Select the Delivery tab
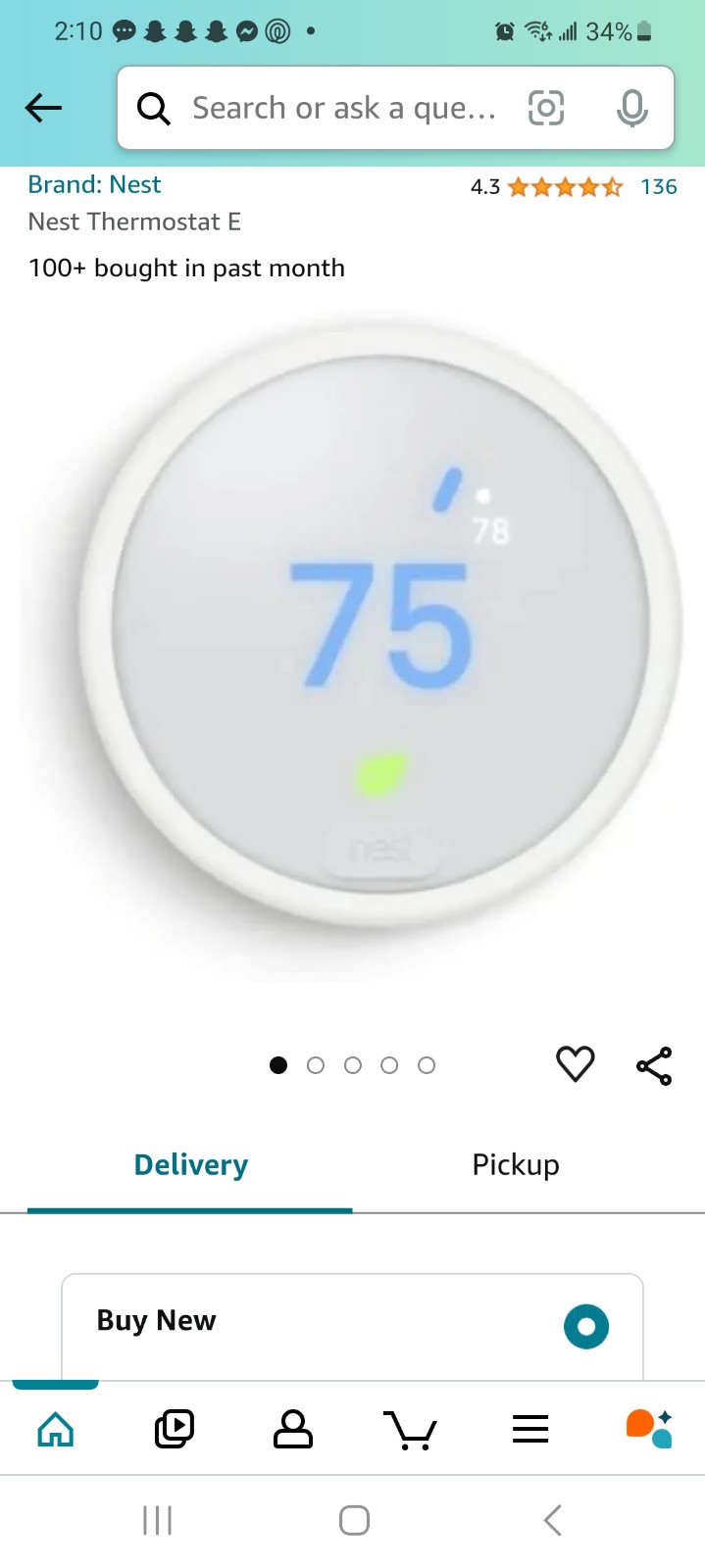The width and height of the screenshot is (705, 1568). click(x=190, y=1164)
